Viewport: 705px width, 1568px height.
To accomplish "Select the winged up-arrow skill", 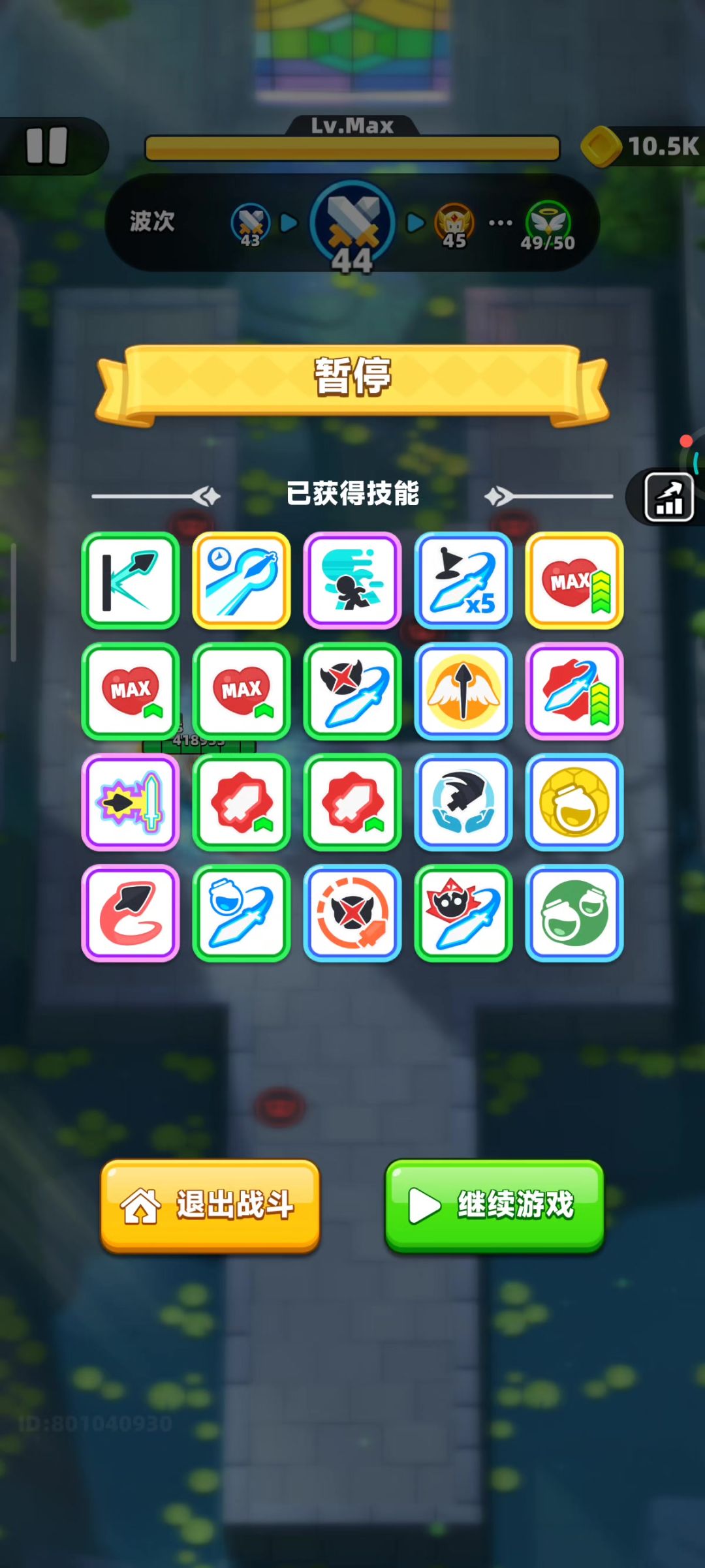I will click(463, 691).
